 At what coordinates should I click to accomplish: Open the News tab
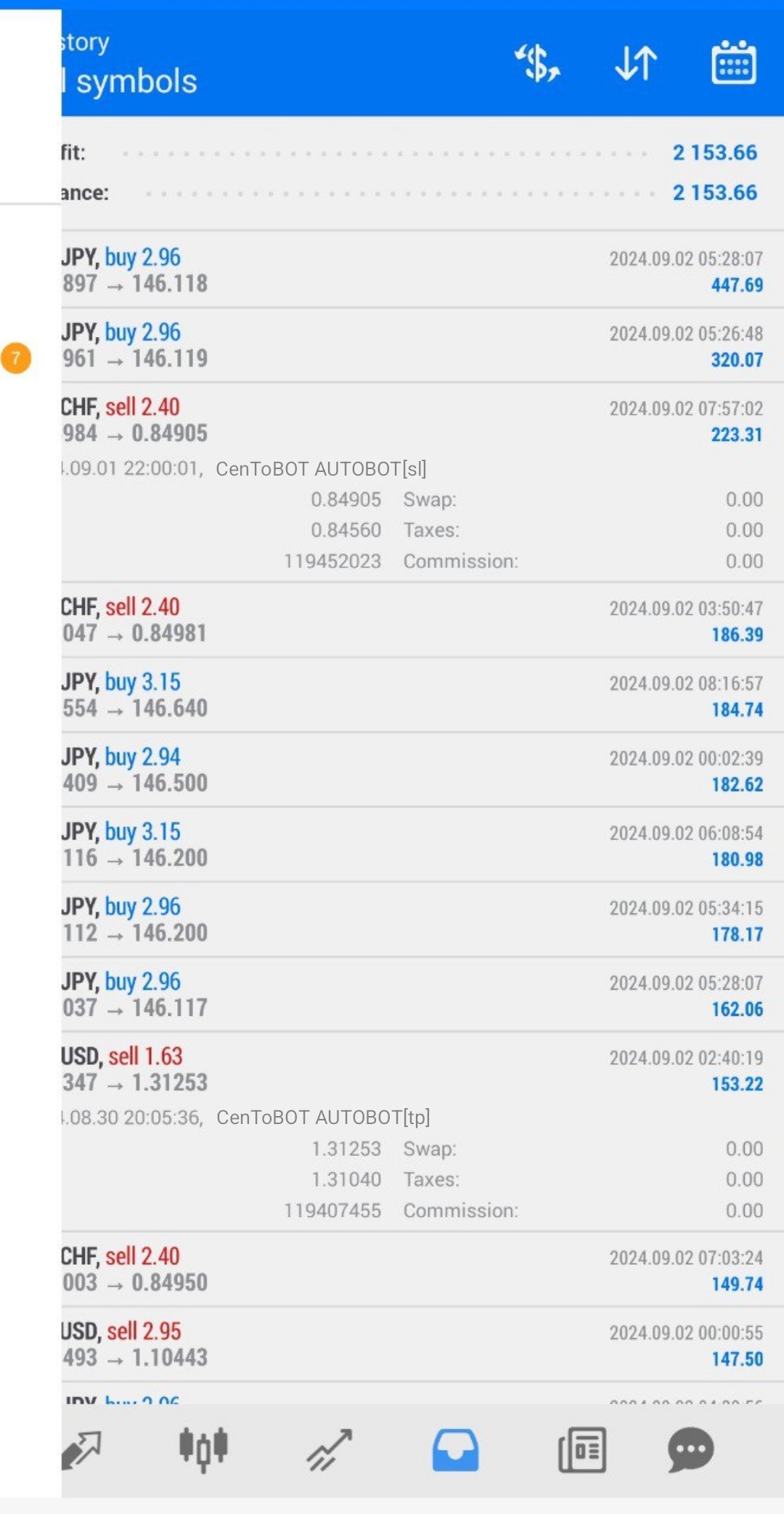point(582,1449)
